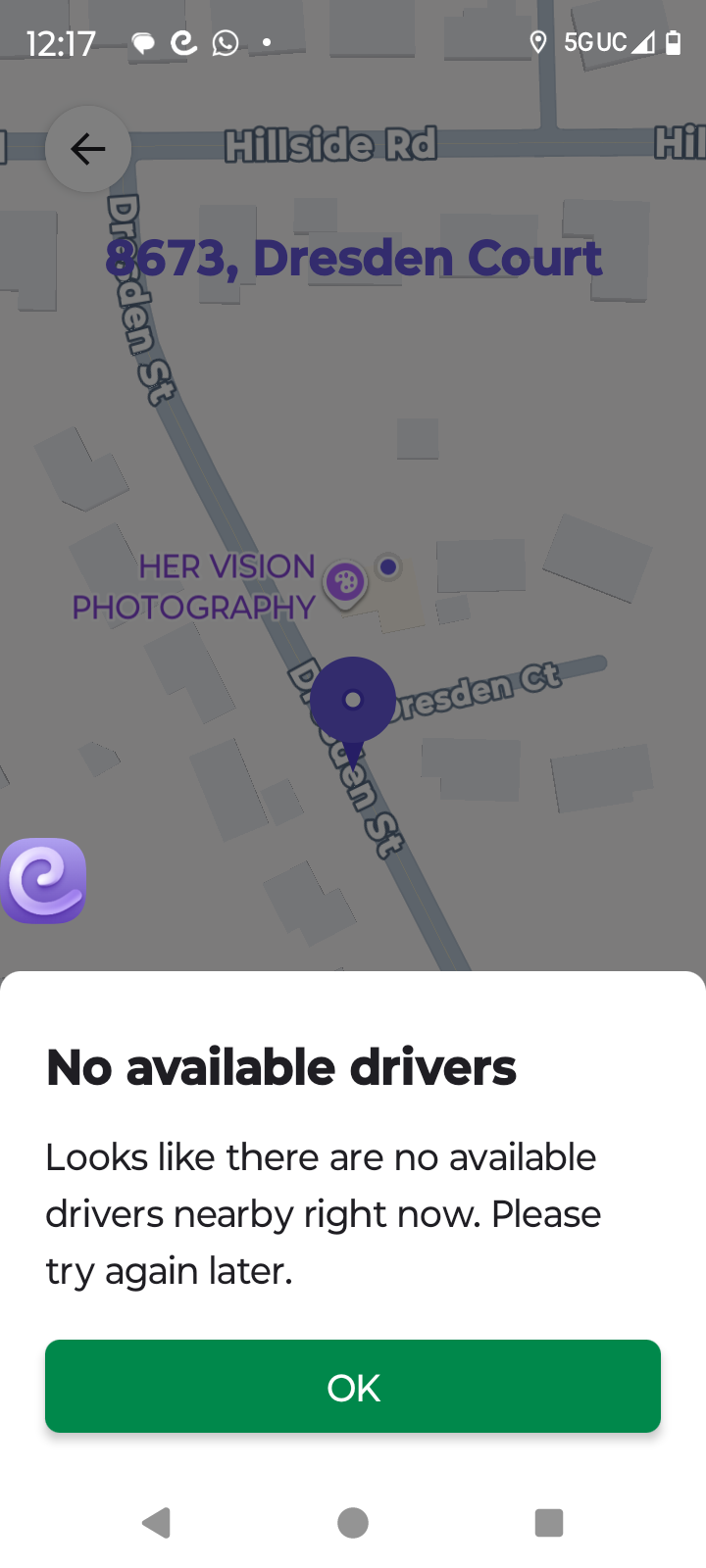
Task: Tap the system home button
Action: [353, 1522]
